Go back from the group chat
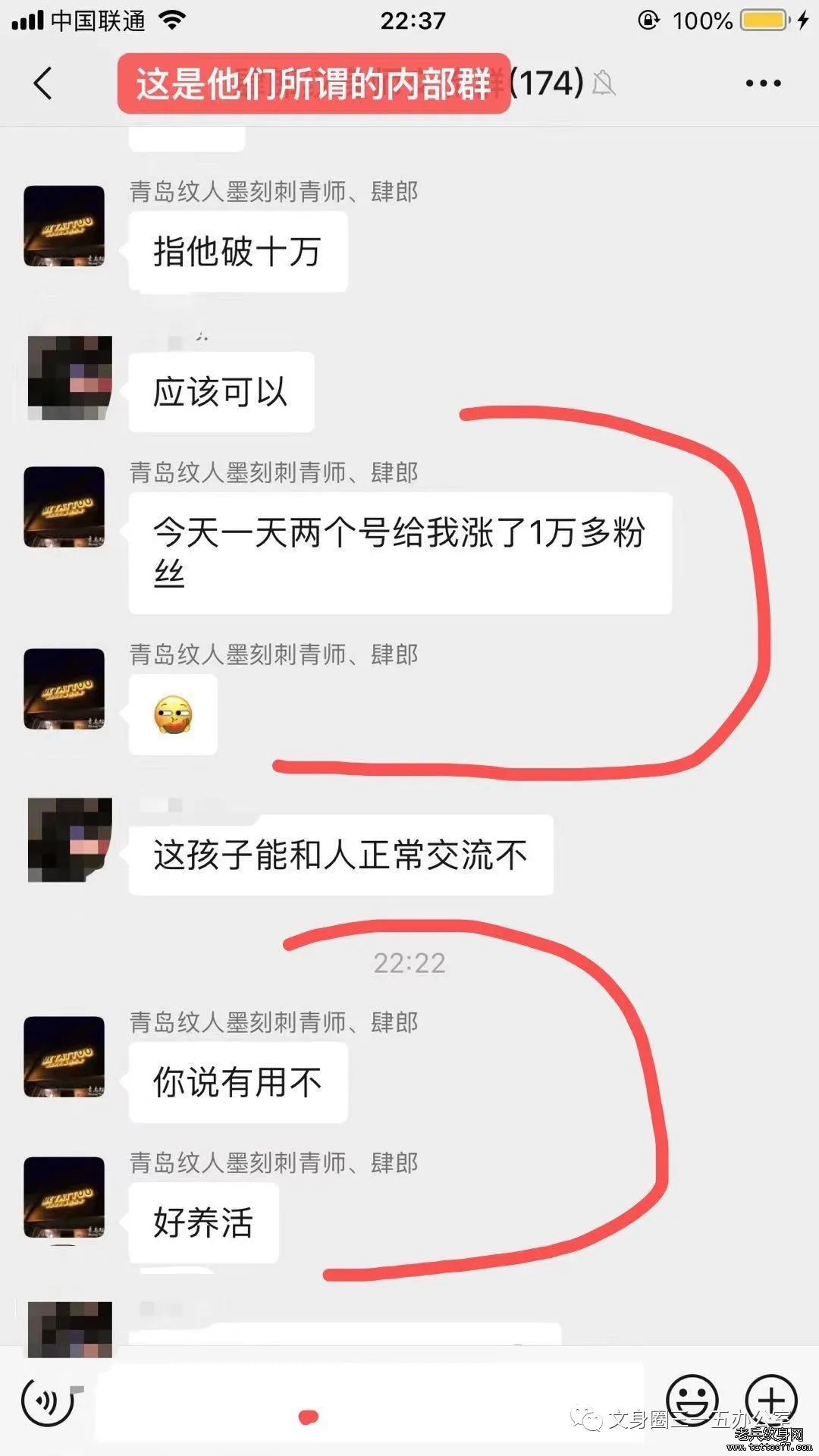The width and height of the screenshot is (819, 1456). pyautogui.click(x=43, y=83)
